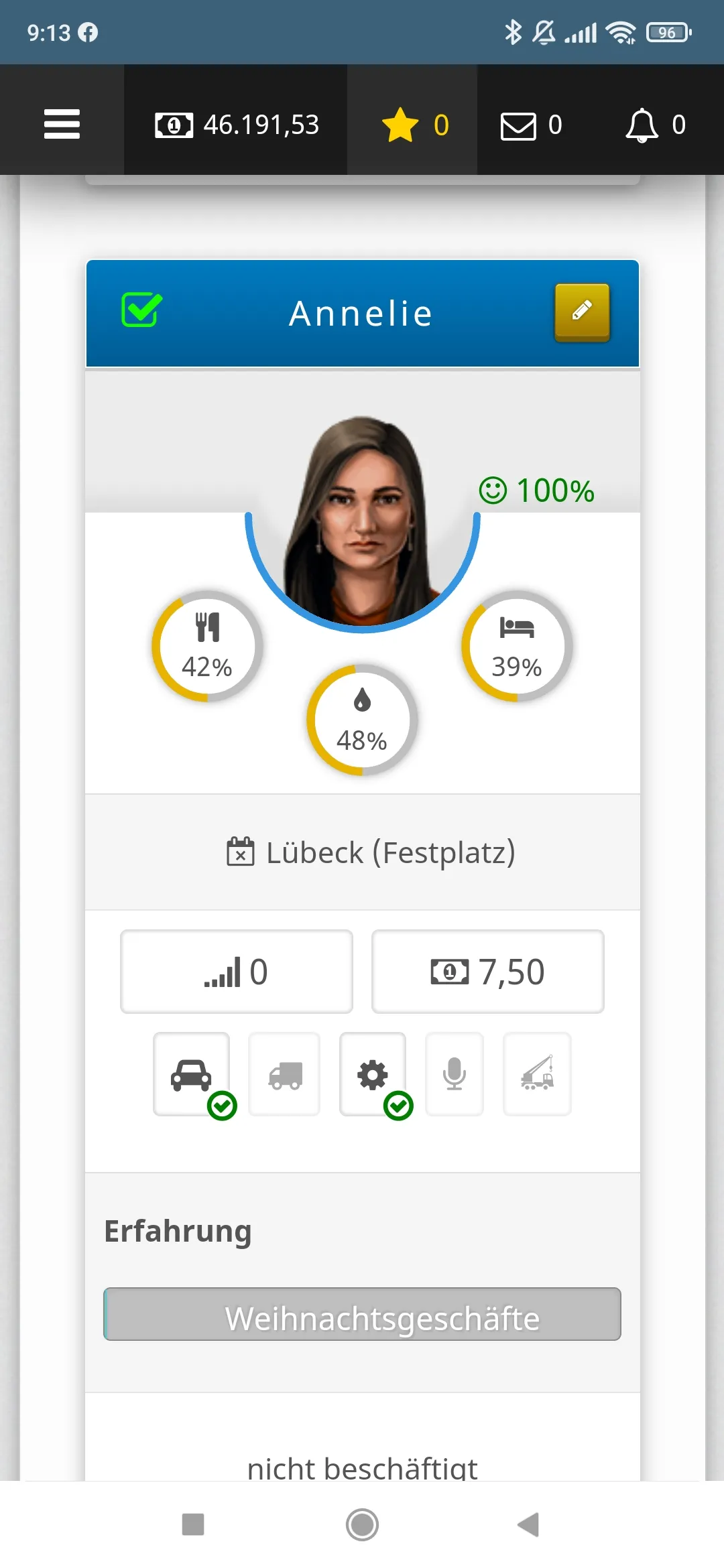Open the messages envelope
Viewport: 724px width, 1568px height.
(x=531, y=125)
